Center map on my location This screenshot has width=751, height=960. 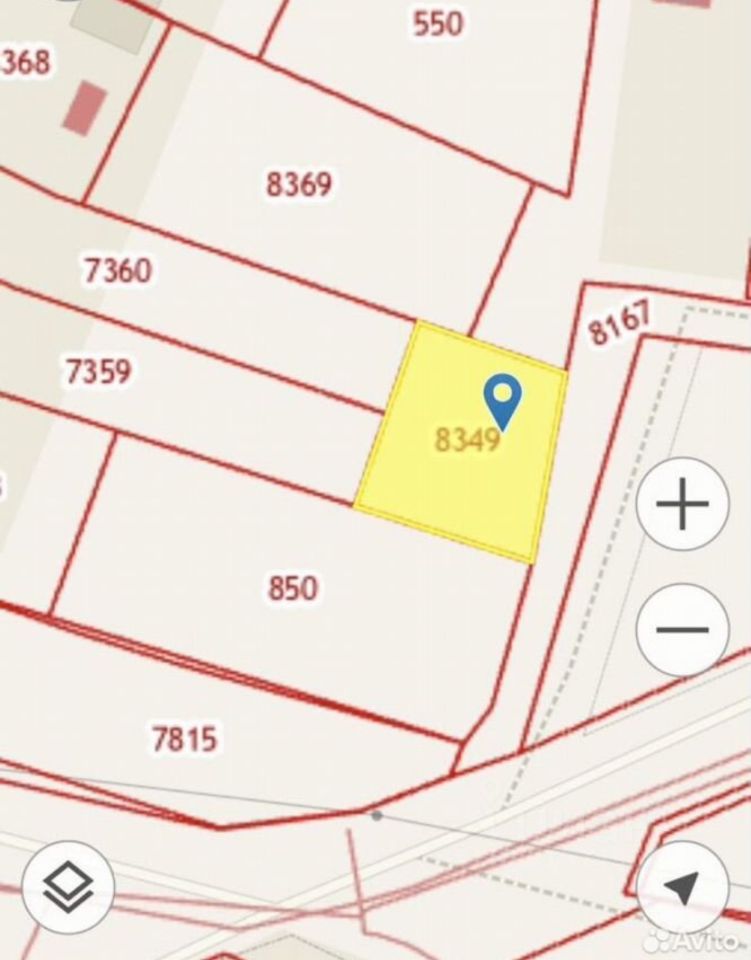682,886
